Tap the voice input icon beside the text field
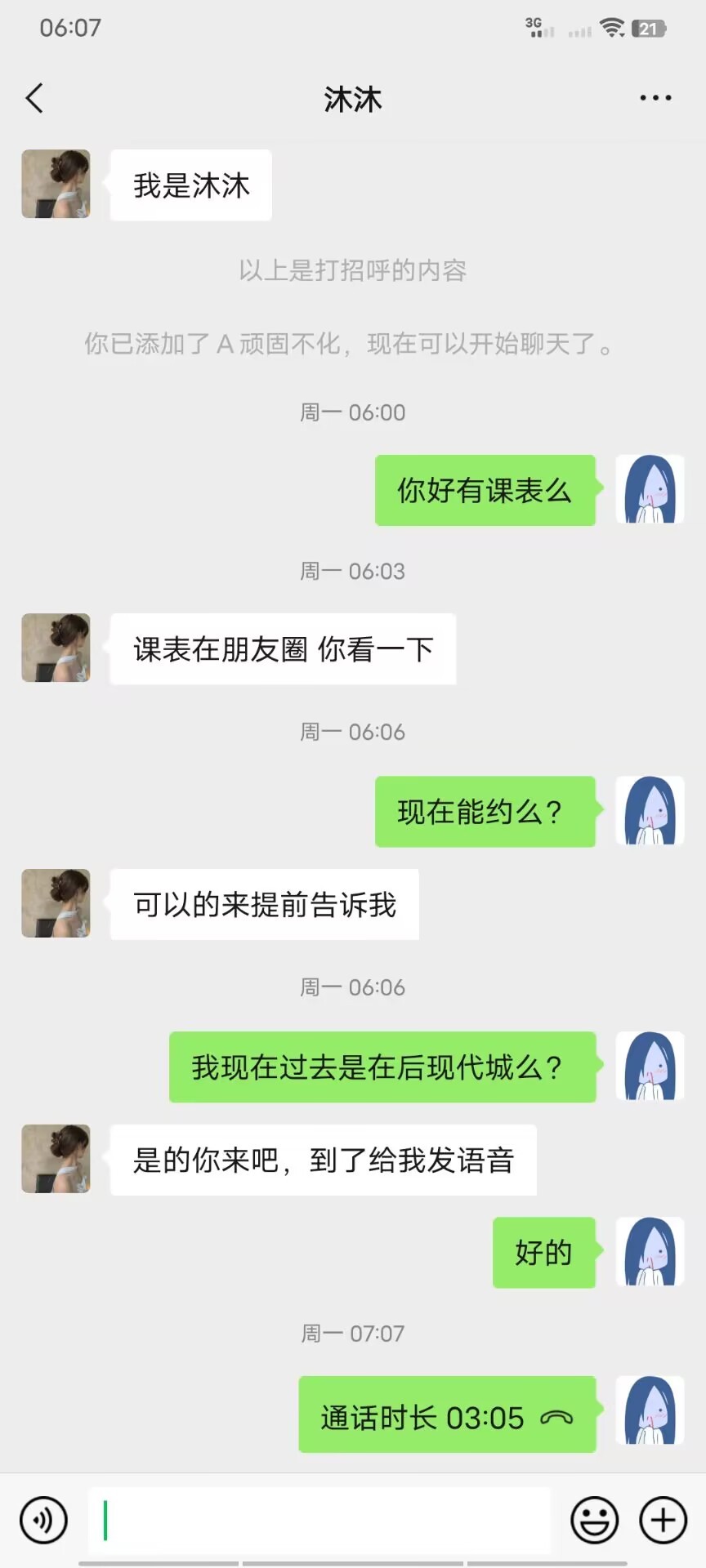706x1568 pixels. tap(42, 1521)
